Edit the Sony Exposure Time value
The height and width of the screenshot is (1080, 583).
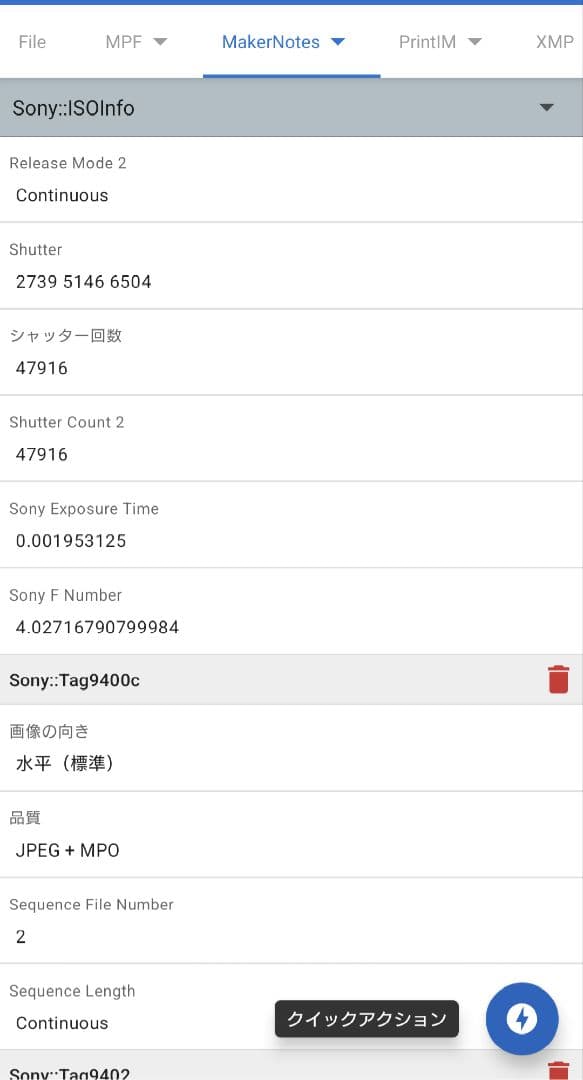pyautogui.click(x=292, y=525)
